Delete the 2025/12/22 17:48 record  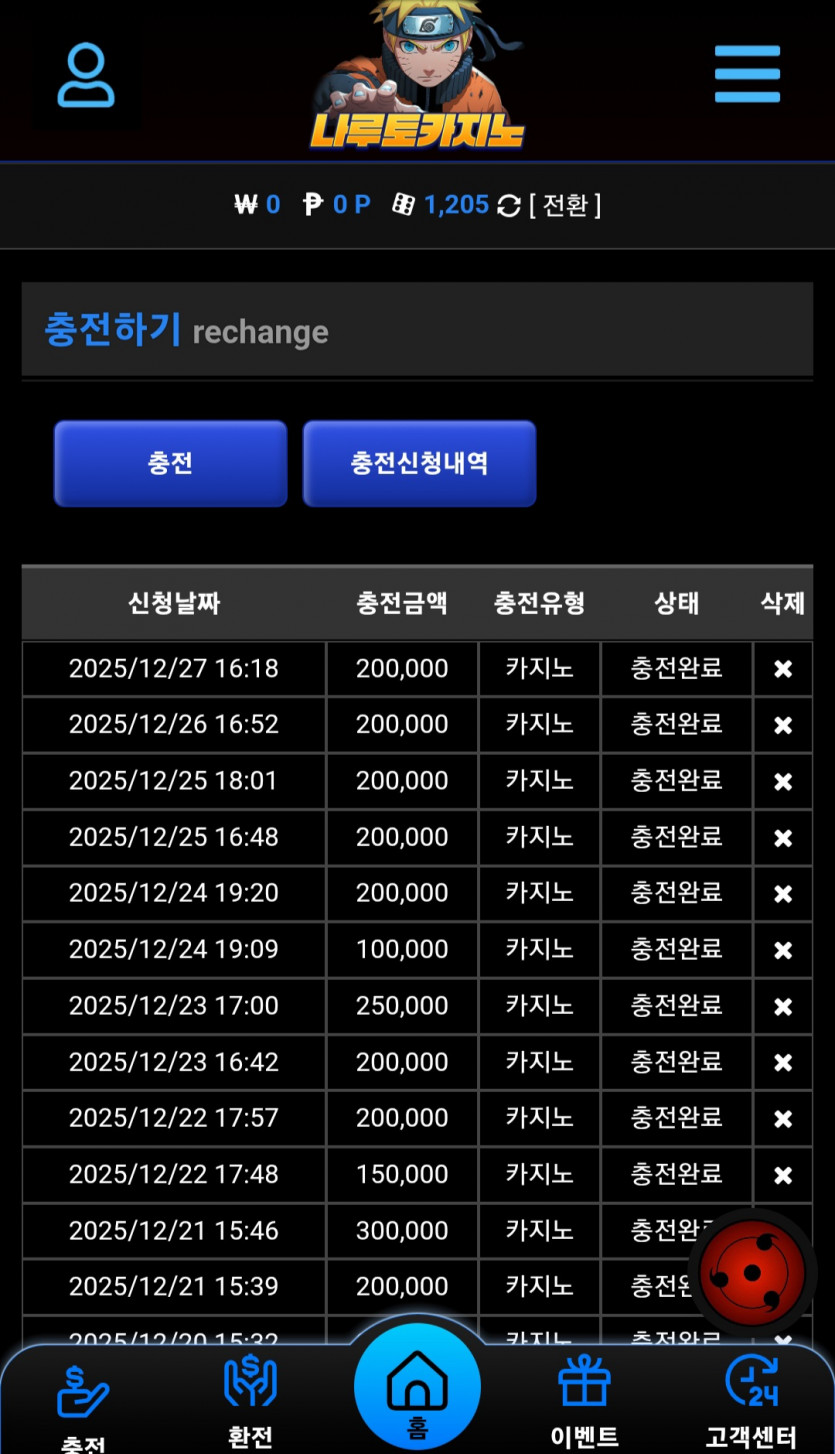pos(783,1175)
